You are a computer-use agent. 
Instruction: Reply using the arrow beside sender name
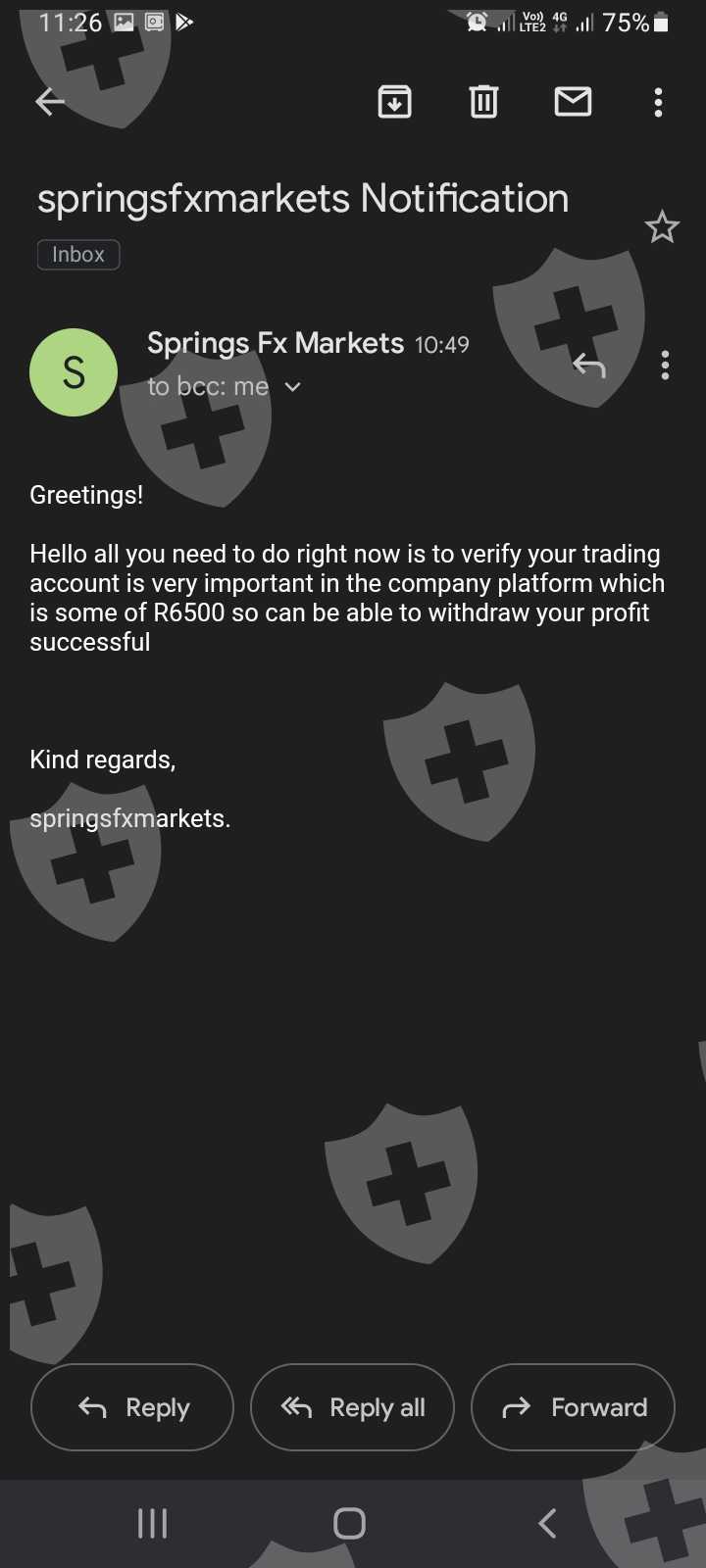pos(589,366)
